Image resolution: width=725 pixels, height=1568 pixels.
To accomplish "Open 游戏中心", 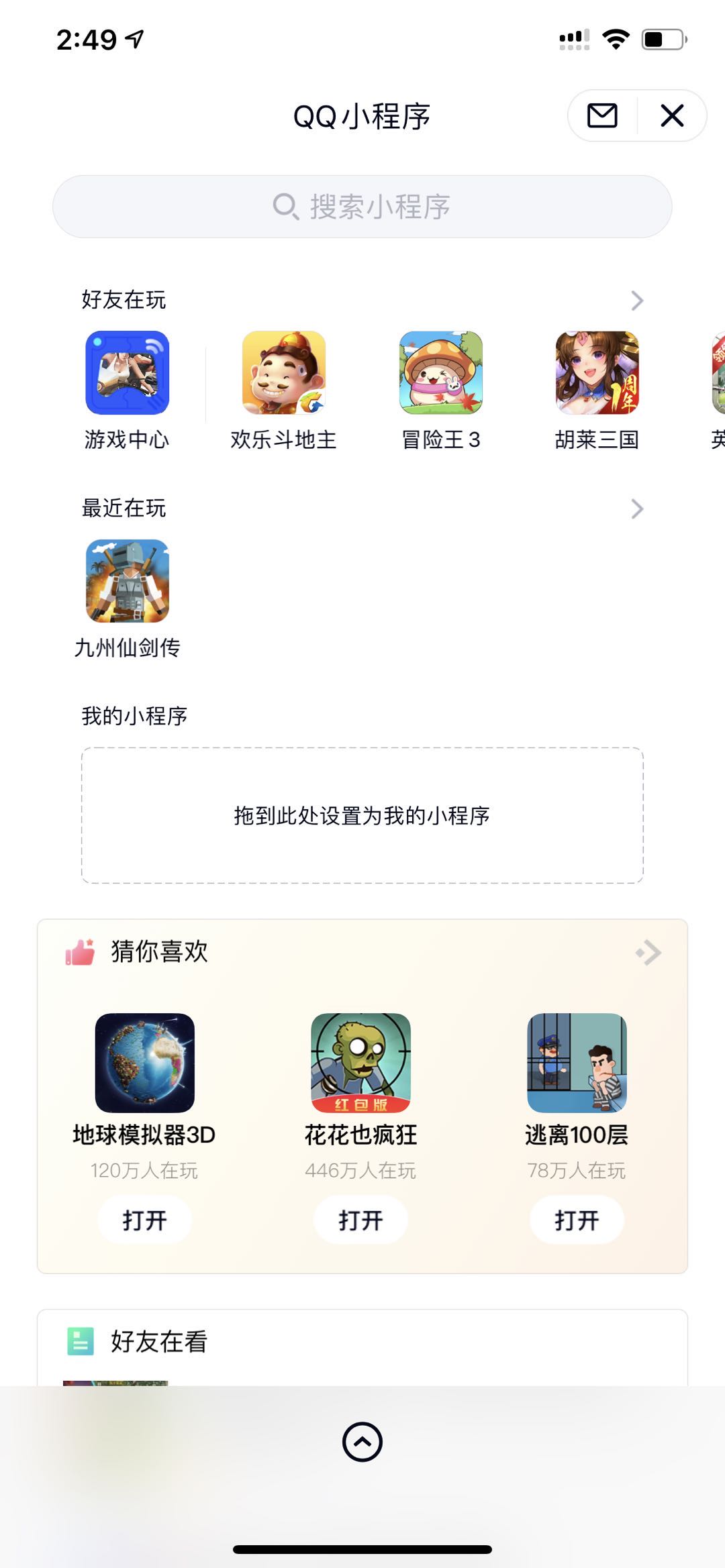I will (x=127, y=373).
